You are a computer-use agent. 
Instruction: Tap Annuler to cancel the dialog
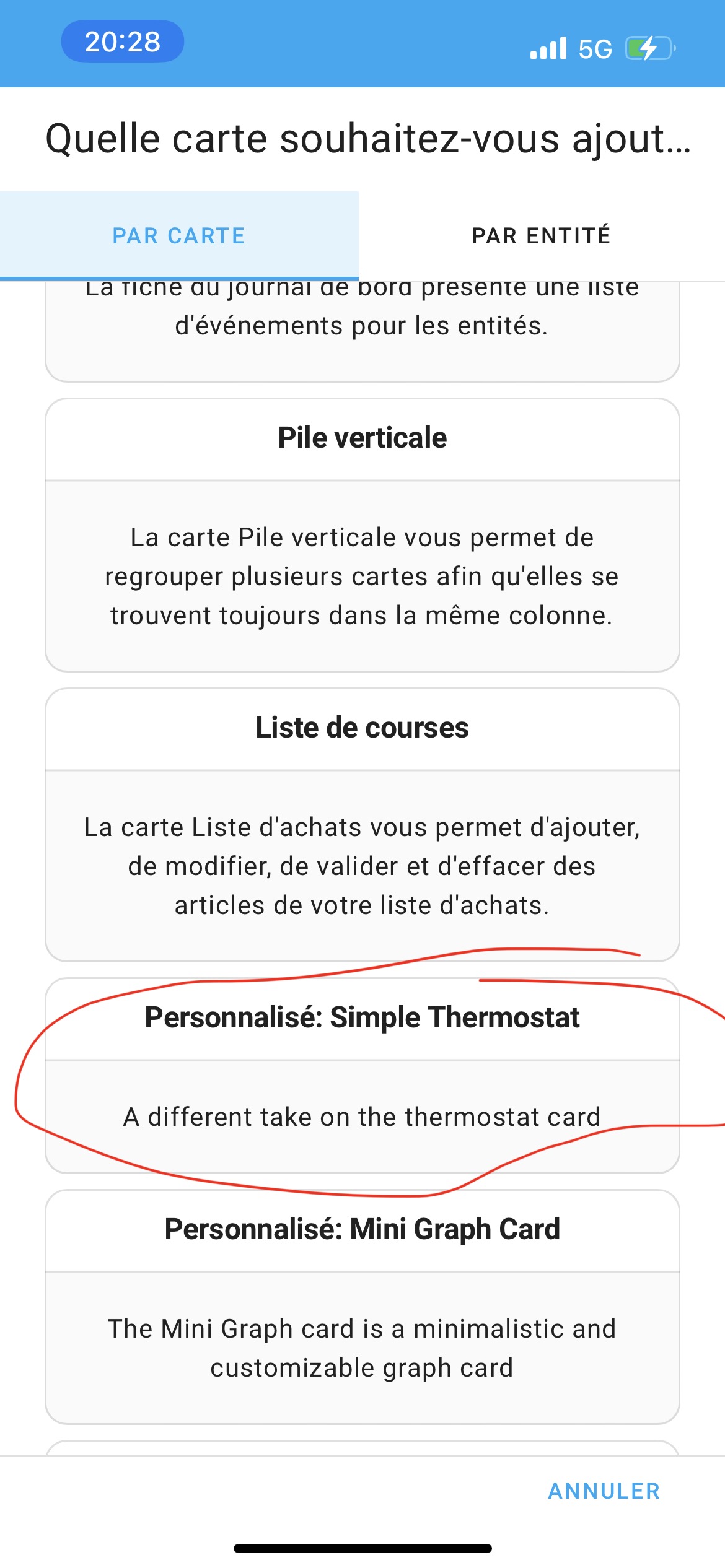click(x=604, y=1491)
